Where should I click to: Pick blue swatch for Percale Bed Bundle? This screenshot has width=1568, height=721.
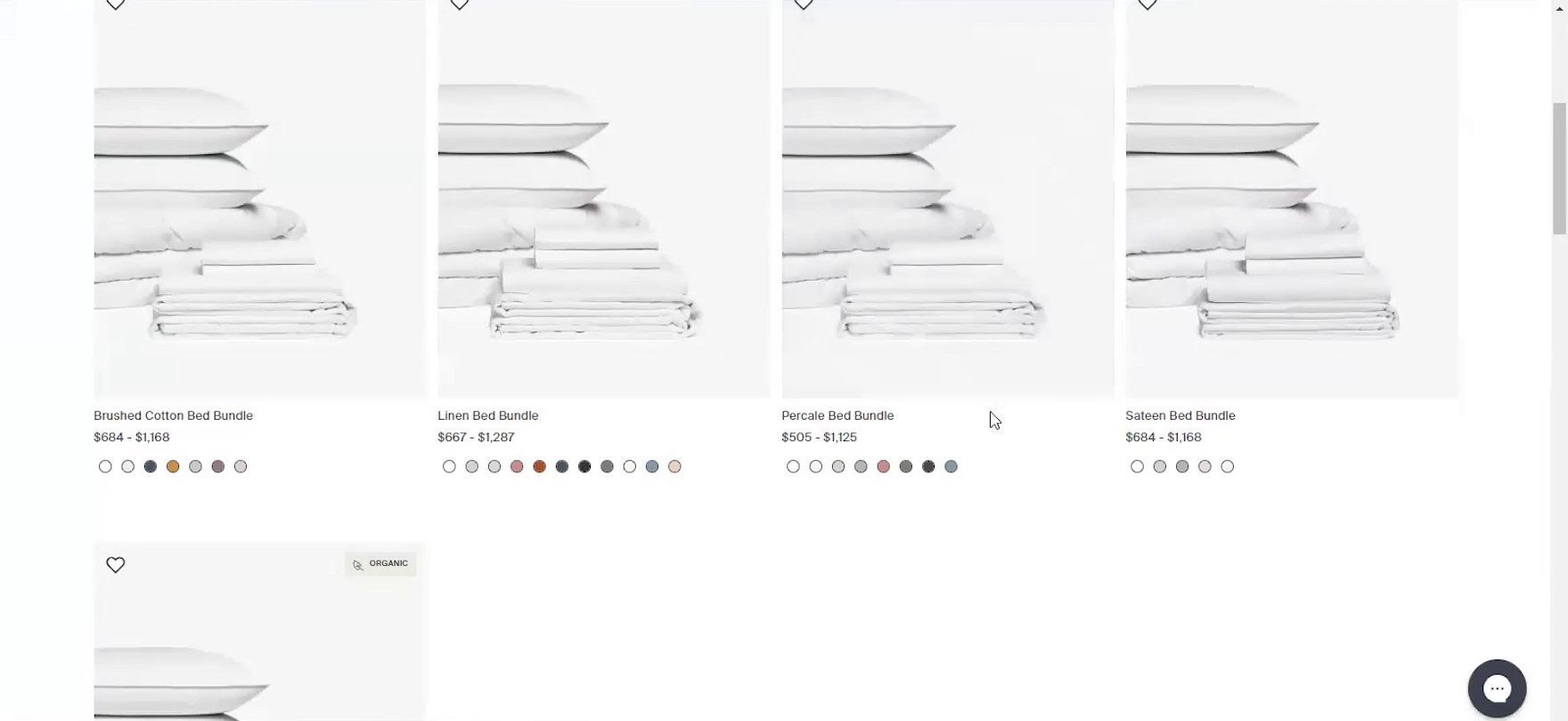point(951,466)
